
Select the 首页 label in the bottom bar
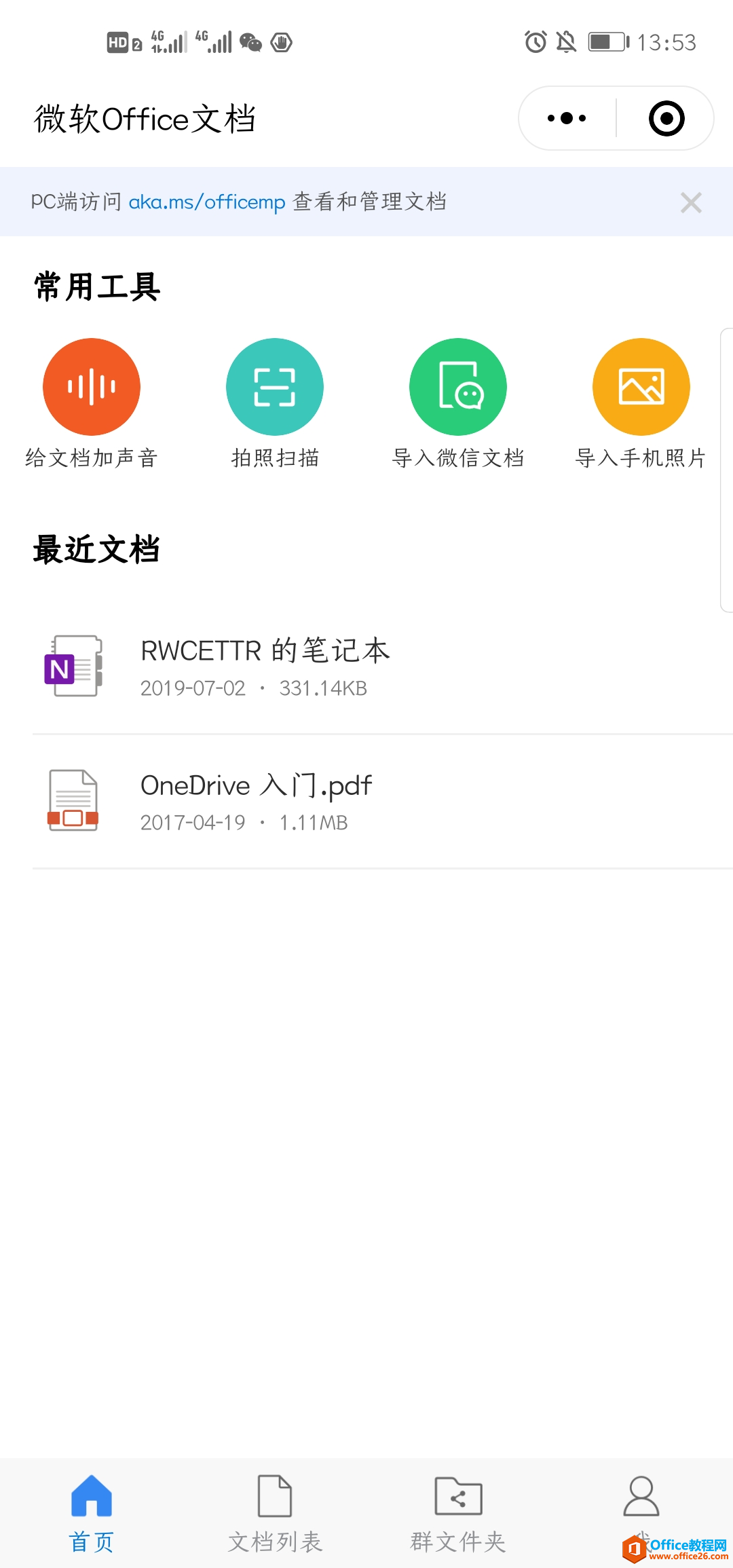(92, 1537)
